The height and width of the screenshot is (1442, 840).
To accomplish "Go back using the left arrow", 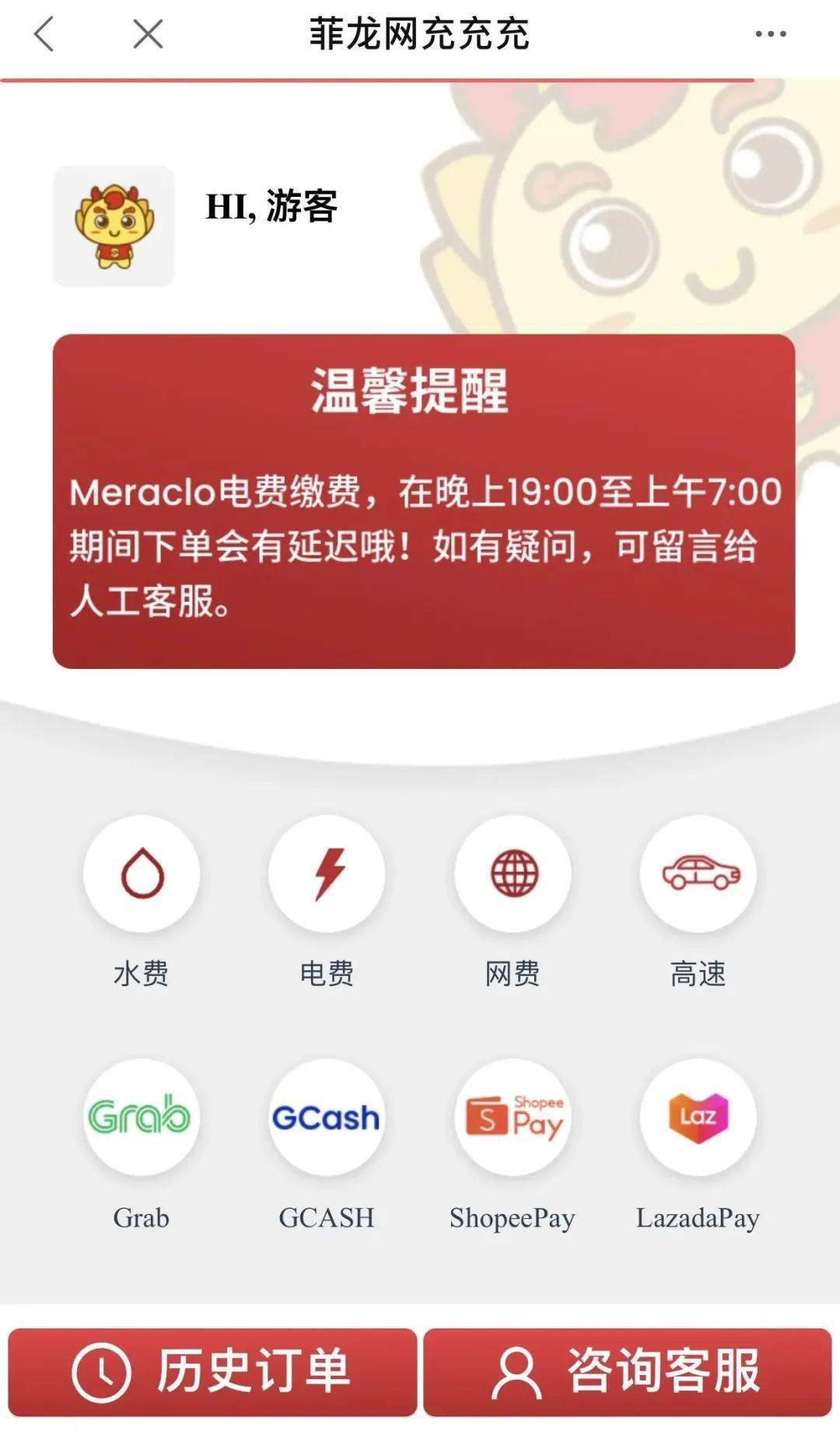I will click(x=43, y=35).
